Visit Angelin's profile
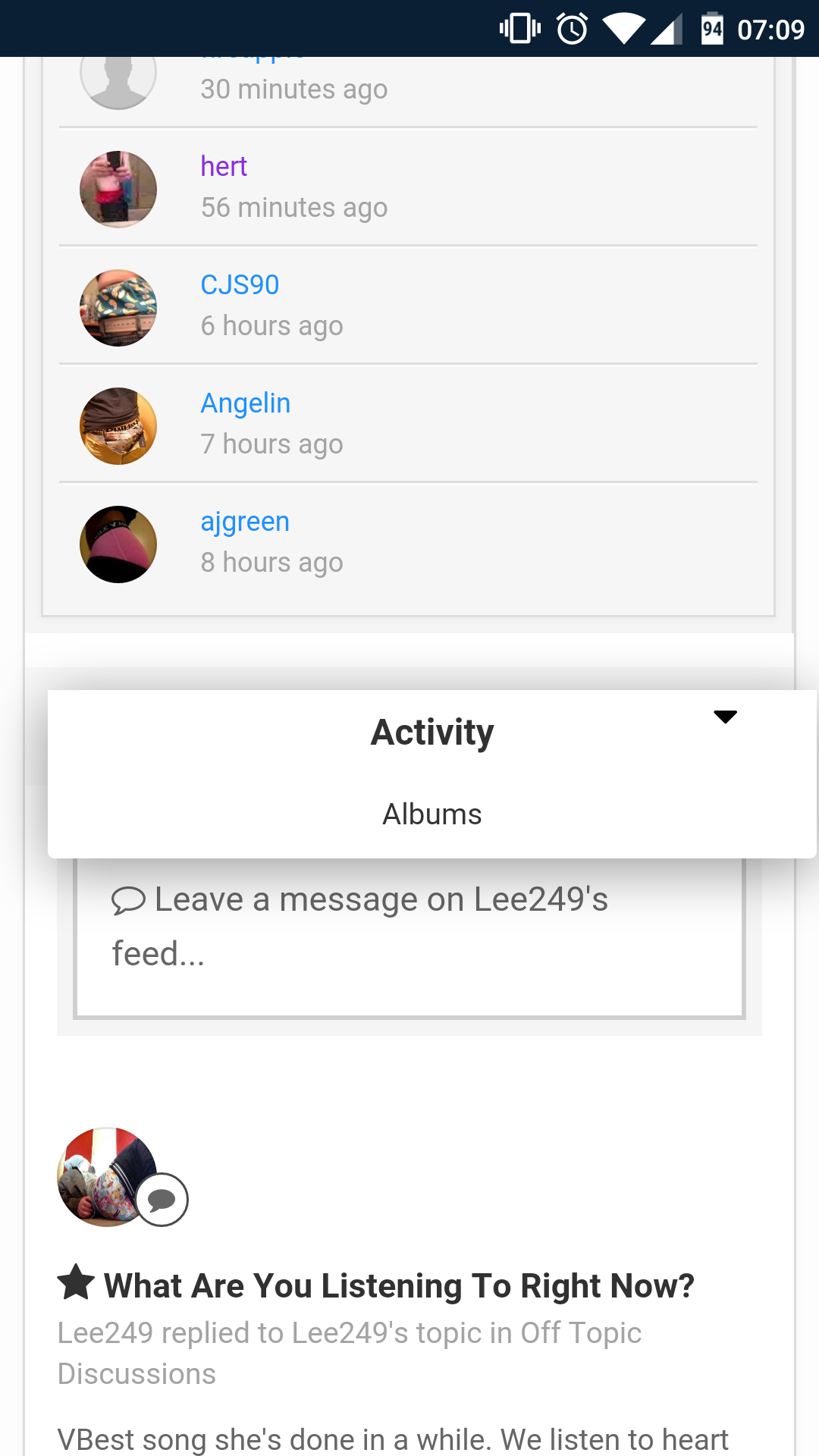 pos(245,403)
